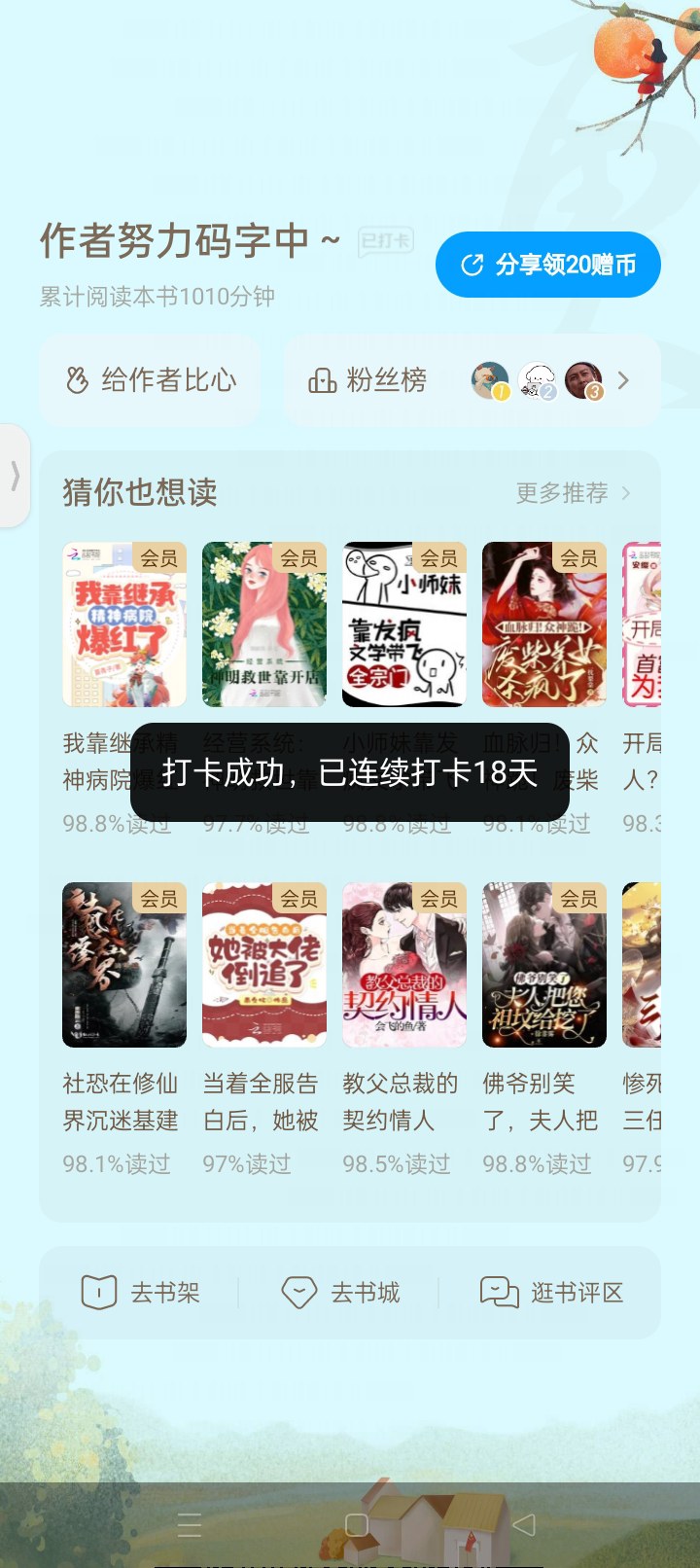The width and height of the screenshot is (700, 1568).
Task: Tap the system home button
Action: (357, 1524)
